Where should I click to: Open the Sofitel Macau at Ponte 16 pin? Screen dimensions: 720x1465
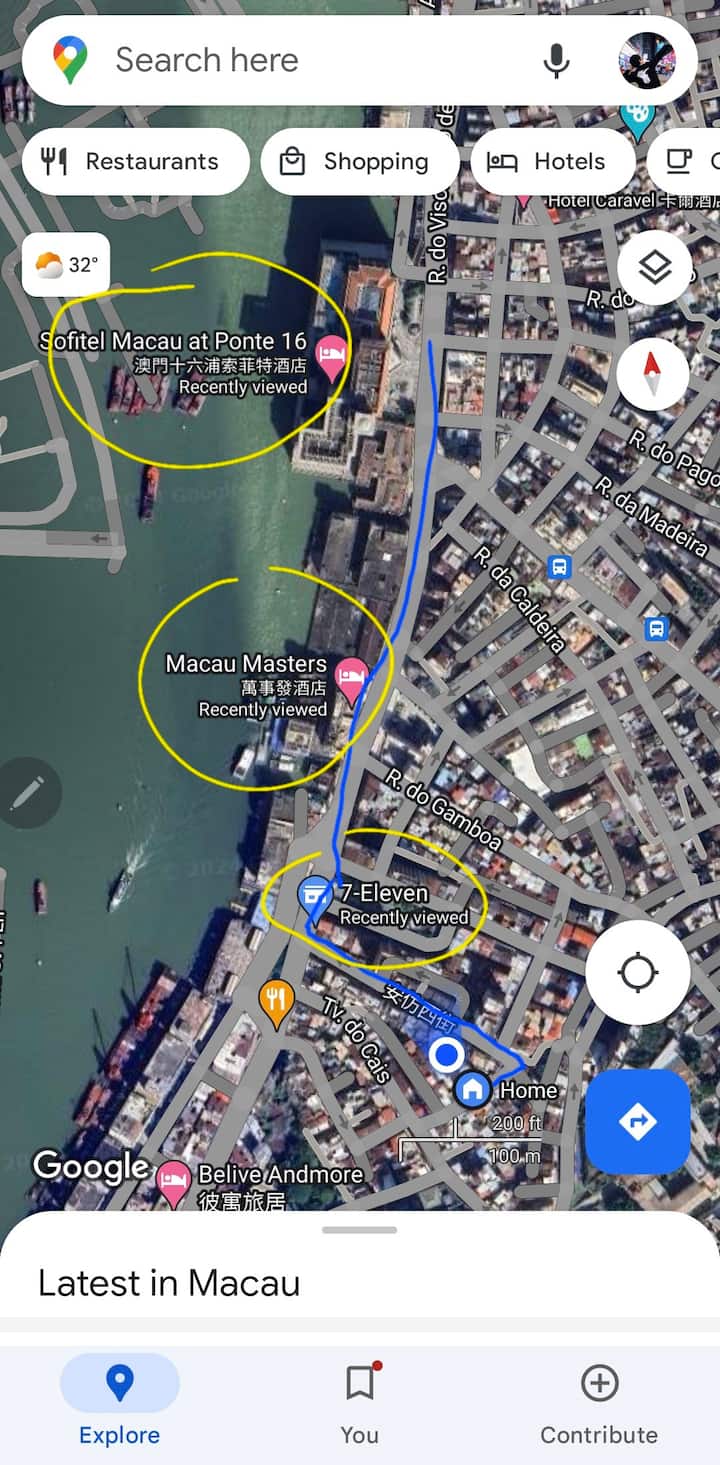331,353
